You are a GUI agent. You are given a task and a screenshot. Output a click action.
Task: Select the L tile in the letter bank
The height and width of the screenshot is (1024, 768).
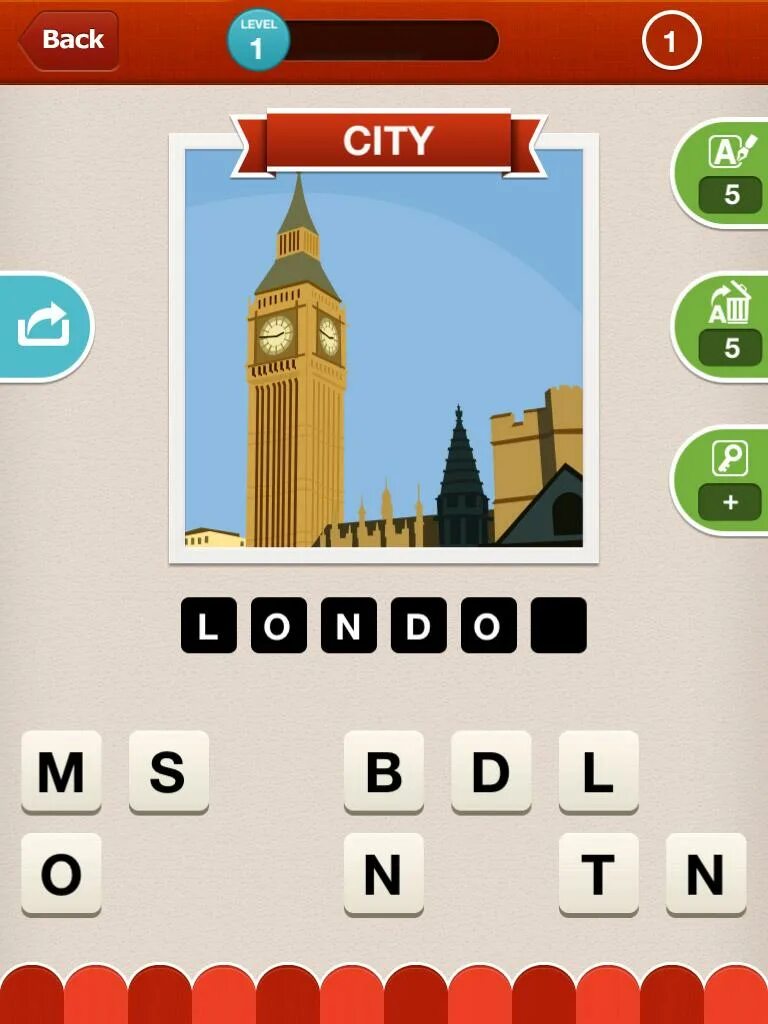(x=598, y=771)
